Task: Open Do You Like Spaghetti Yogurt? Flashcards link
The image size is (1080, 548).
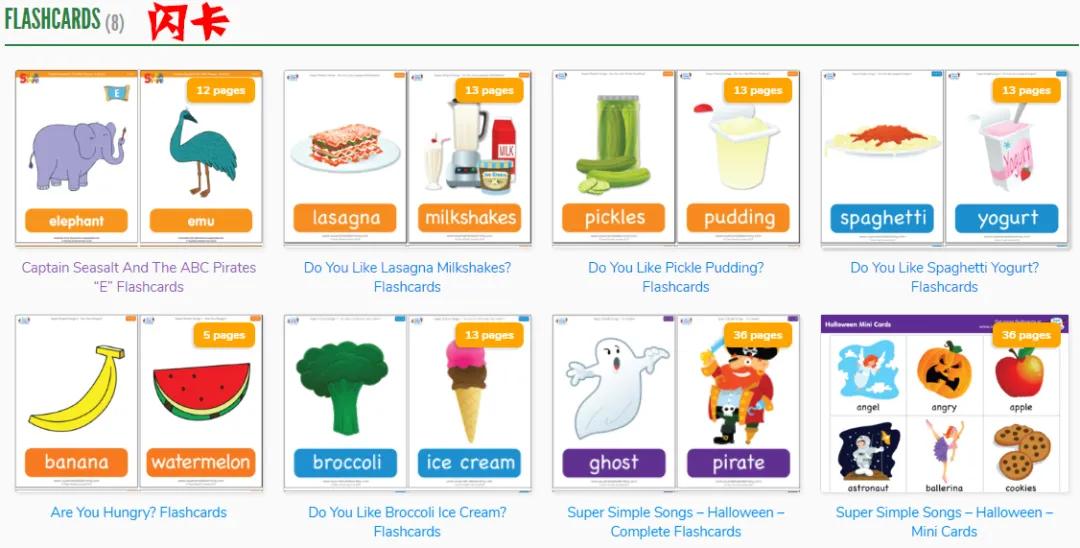Action: [x=944, y=277]
